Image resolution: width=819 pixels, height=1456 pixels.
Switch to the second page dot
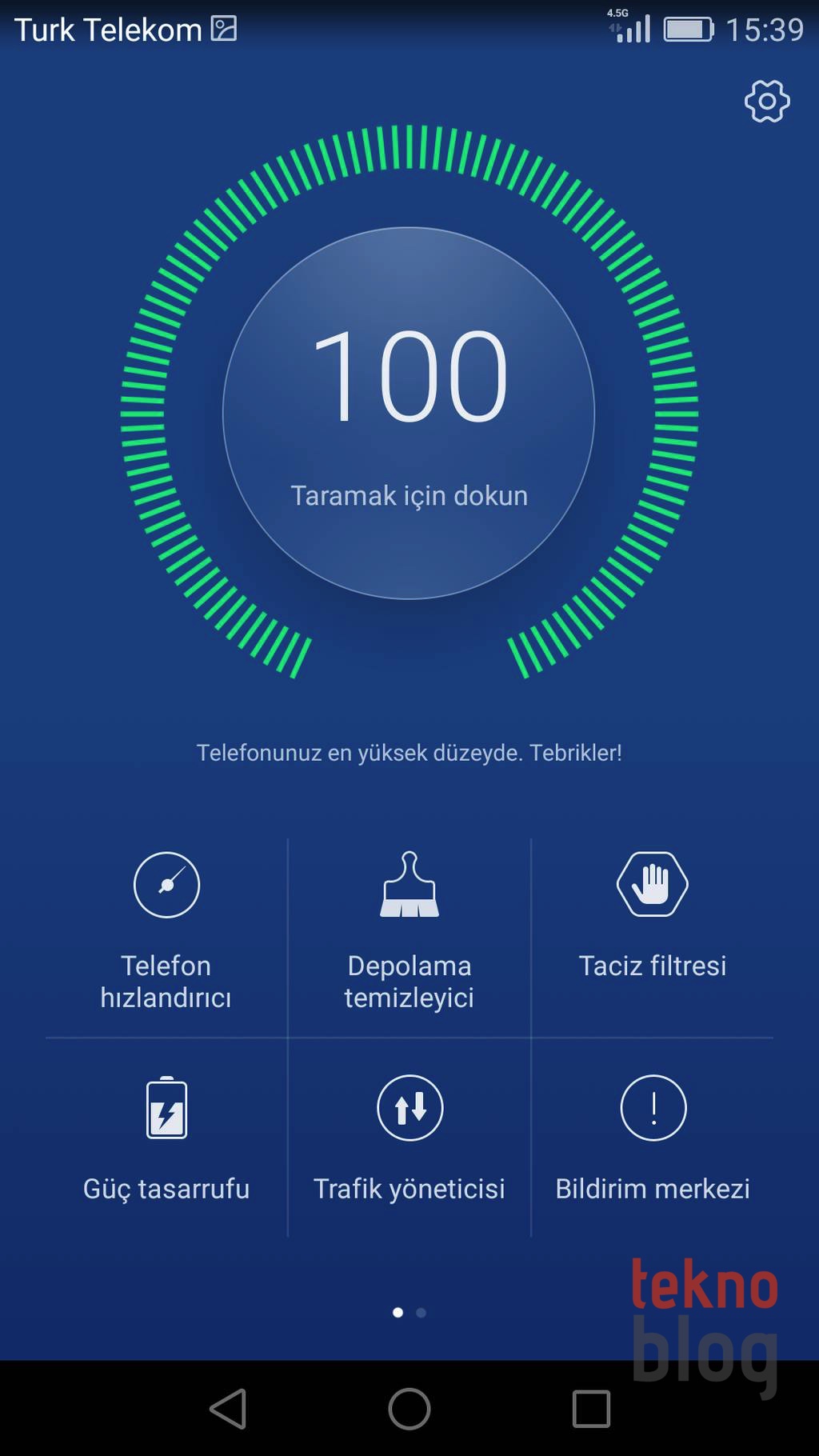click(x=421, y=1312)
